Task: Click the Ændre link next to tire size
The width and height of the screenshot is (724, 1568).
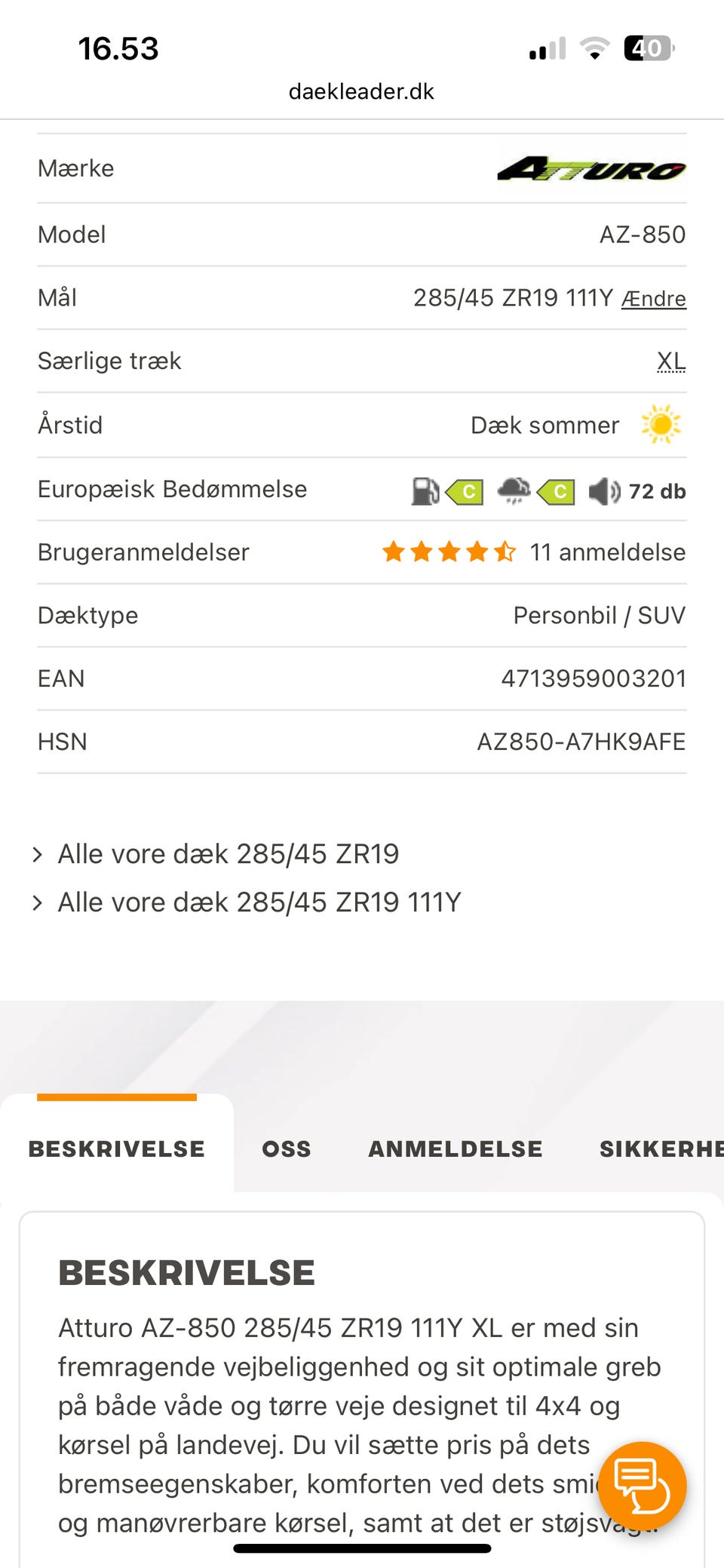Action: tap(653, 297)
